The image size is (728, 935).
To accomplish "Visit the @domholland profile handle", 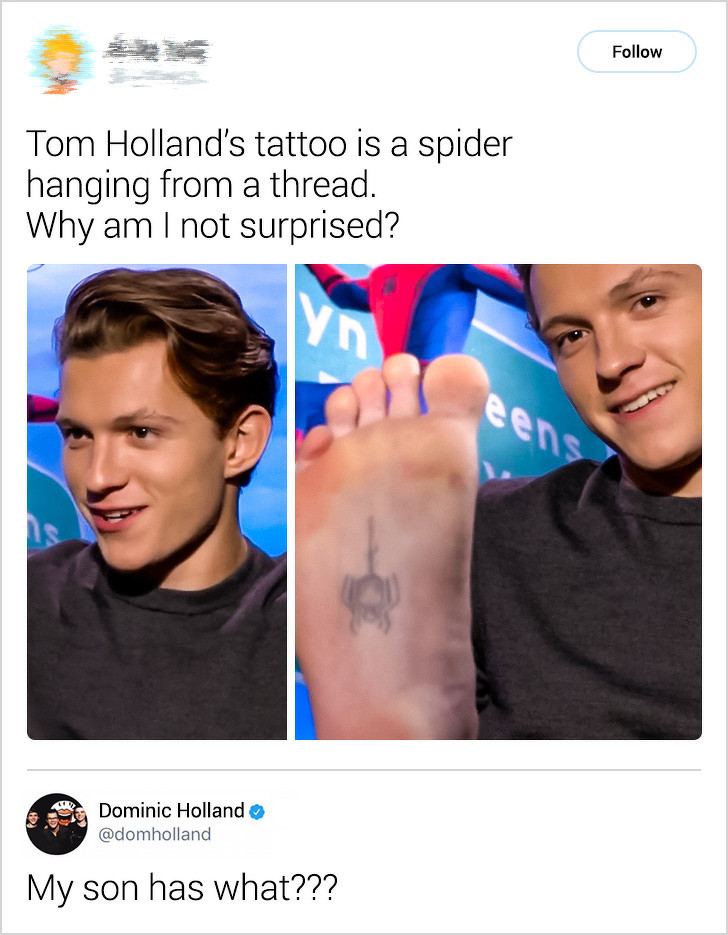I will (155, 834).
